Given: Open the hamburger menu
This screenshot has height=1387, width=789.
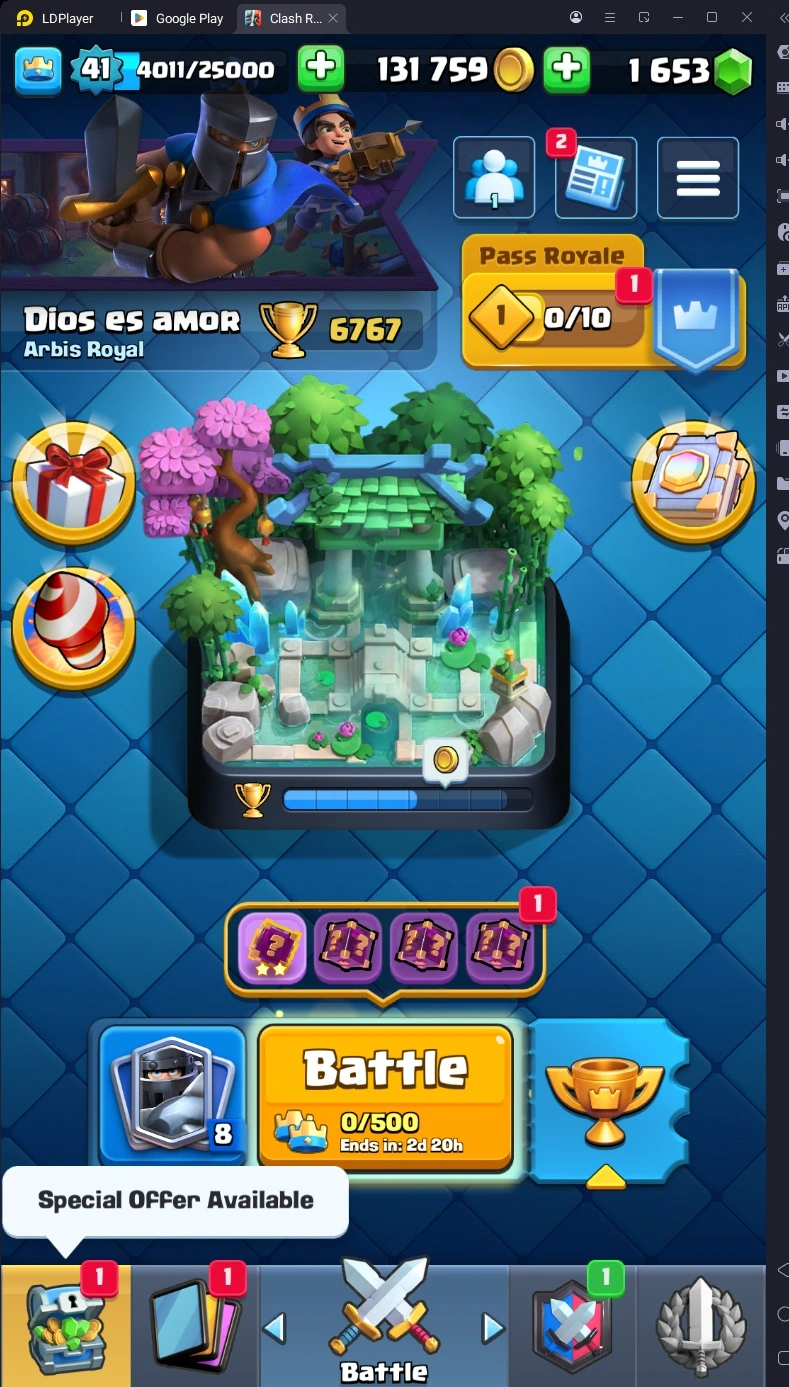Looking at the screenshot, I should [x=698, y=178].
